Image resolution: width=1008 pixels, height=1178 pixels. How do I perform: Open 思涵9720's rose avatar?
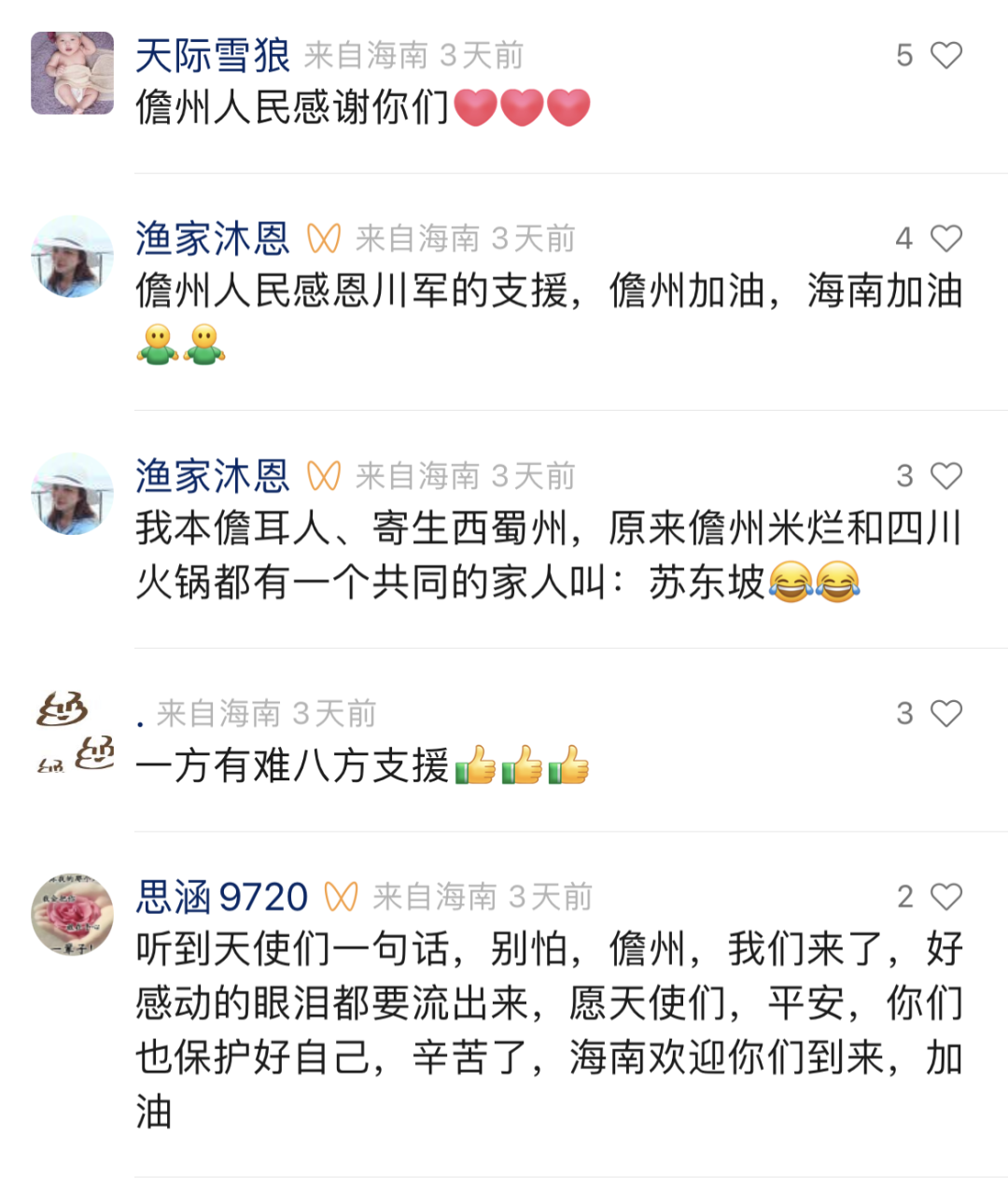pyautogui.click(x=73, y=915)
